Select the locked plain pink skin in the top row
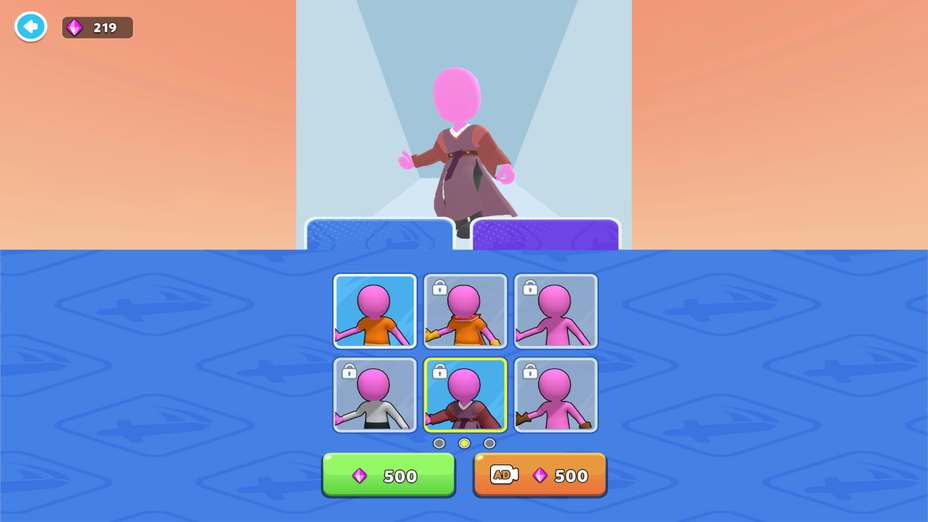 [x=556, y=311]
